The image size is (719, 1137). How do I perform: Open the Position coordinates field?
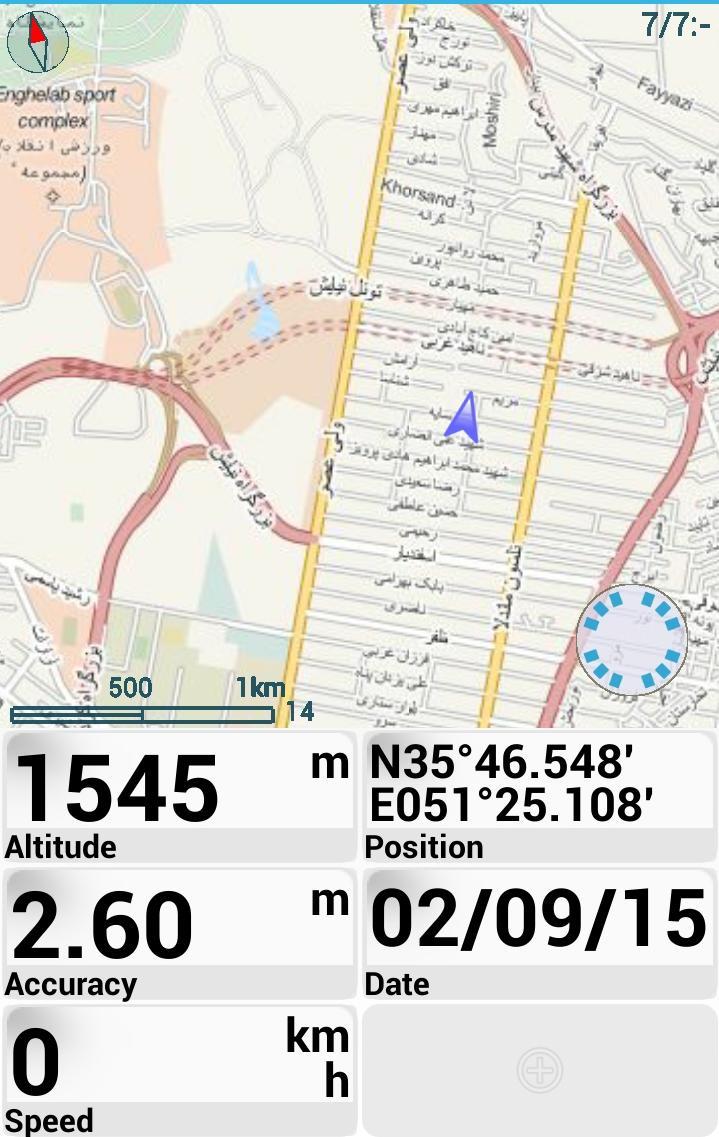point(539,796)
